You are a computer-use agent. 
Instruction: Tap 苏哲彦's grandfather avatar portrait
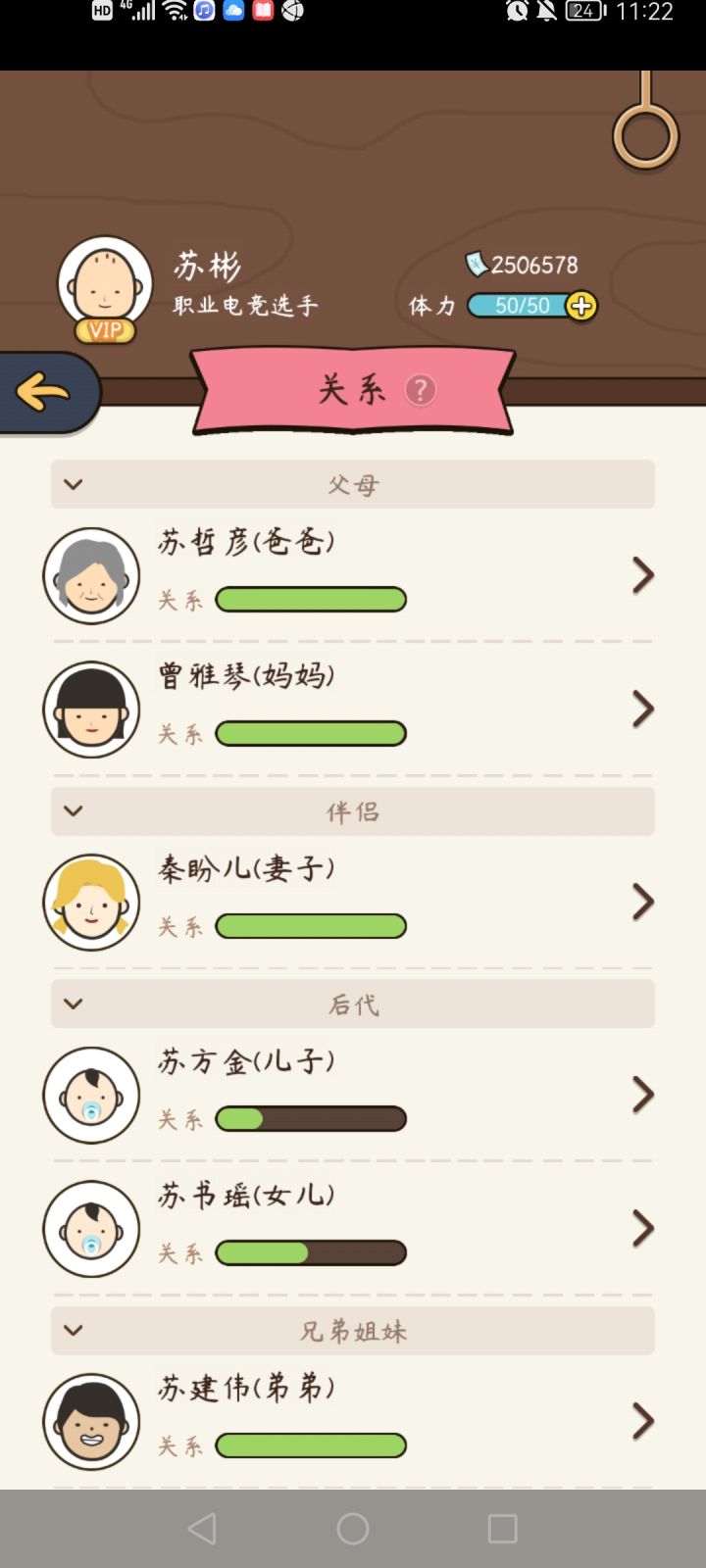point(91,574)
